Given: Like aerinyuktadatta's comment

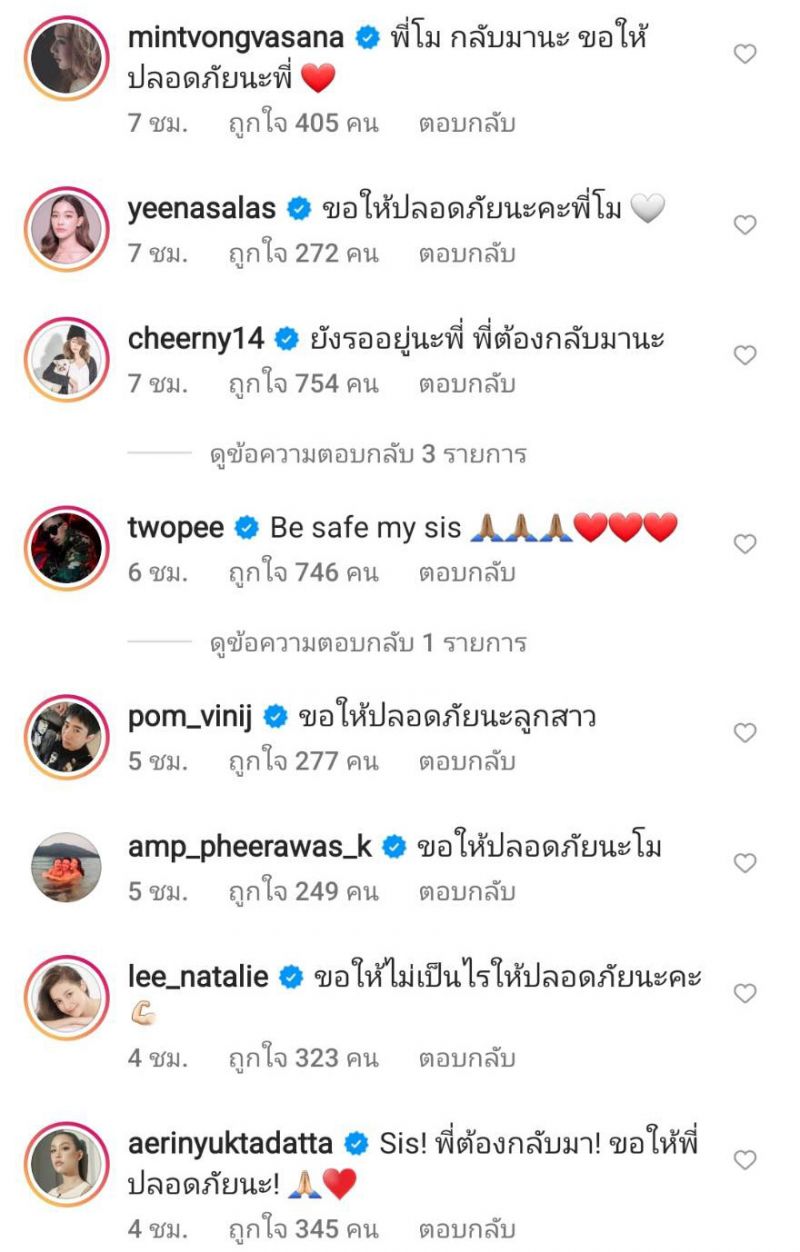Looking at the screenshot, I should pos(745,1160).
